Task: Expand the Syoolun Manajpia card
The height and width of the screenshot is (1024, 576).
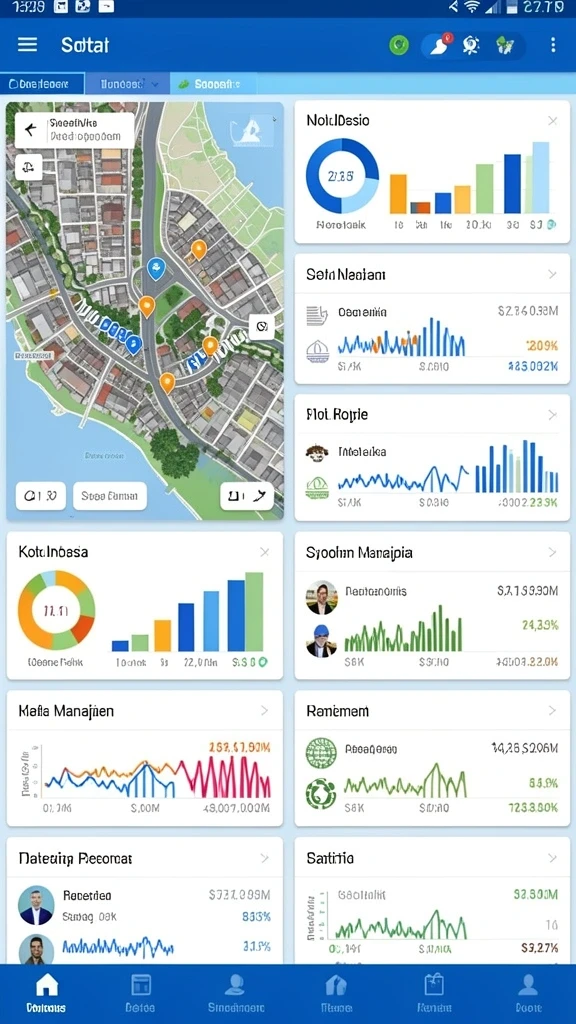Action: point(552,552)
